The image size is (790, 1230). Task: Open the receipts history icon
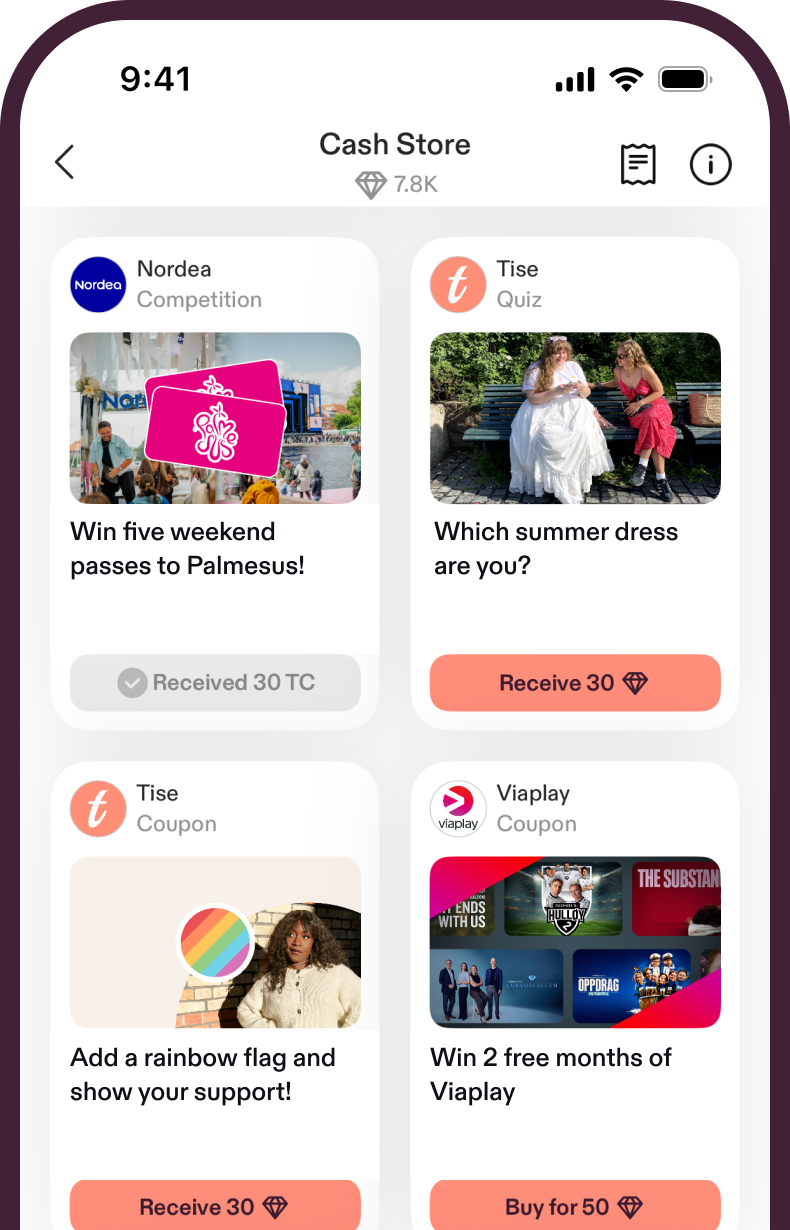(638, 164)
